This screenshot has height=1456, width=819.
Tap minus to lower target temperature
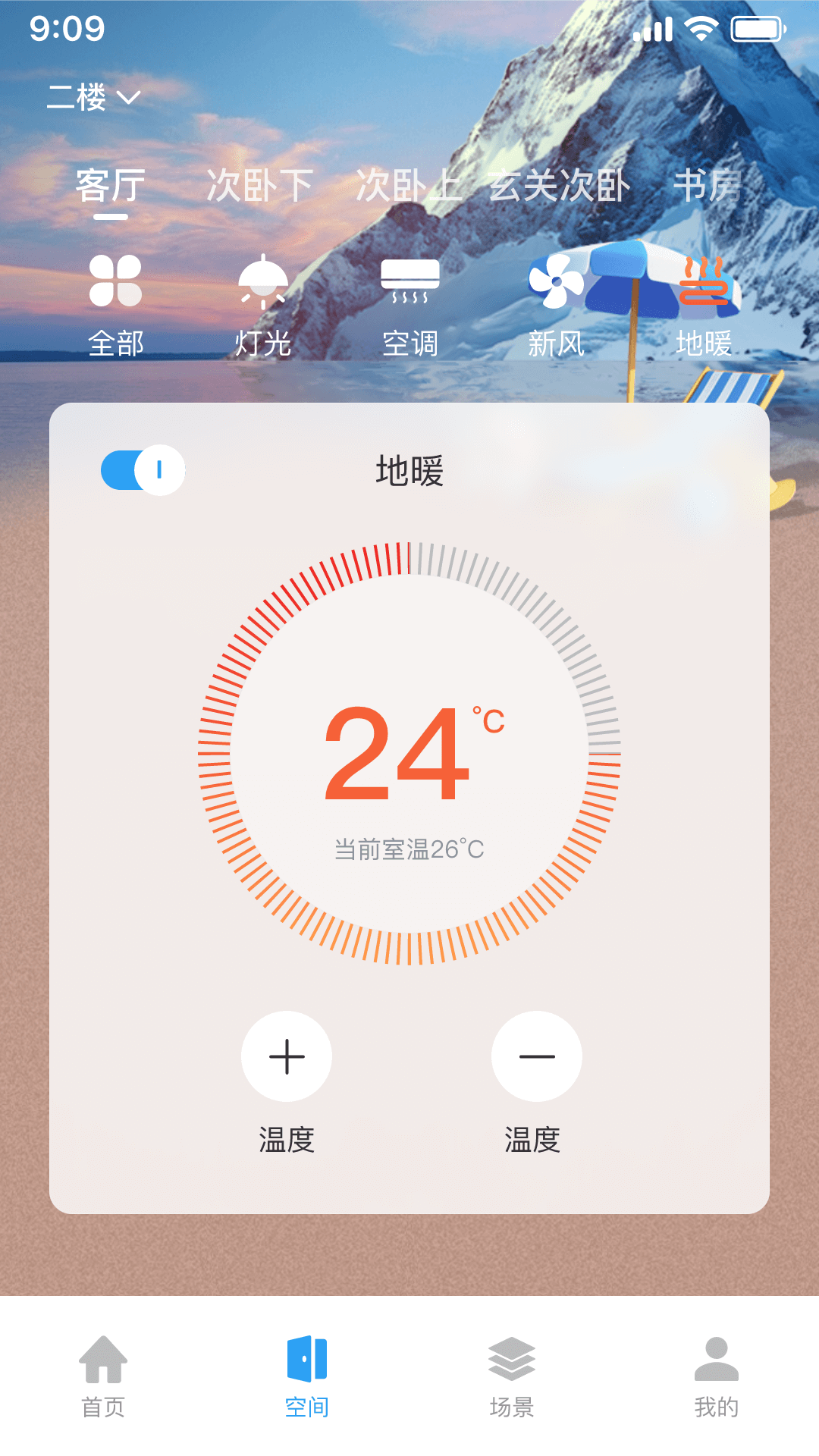pyautogui.click(x=536, y=1056)
